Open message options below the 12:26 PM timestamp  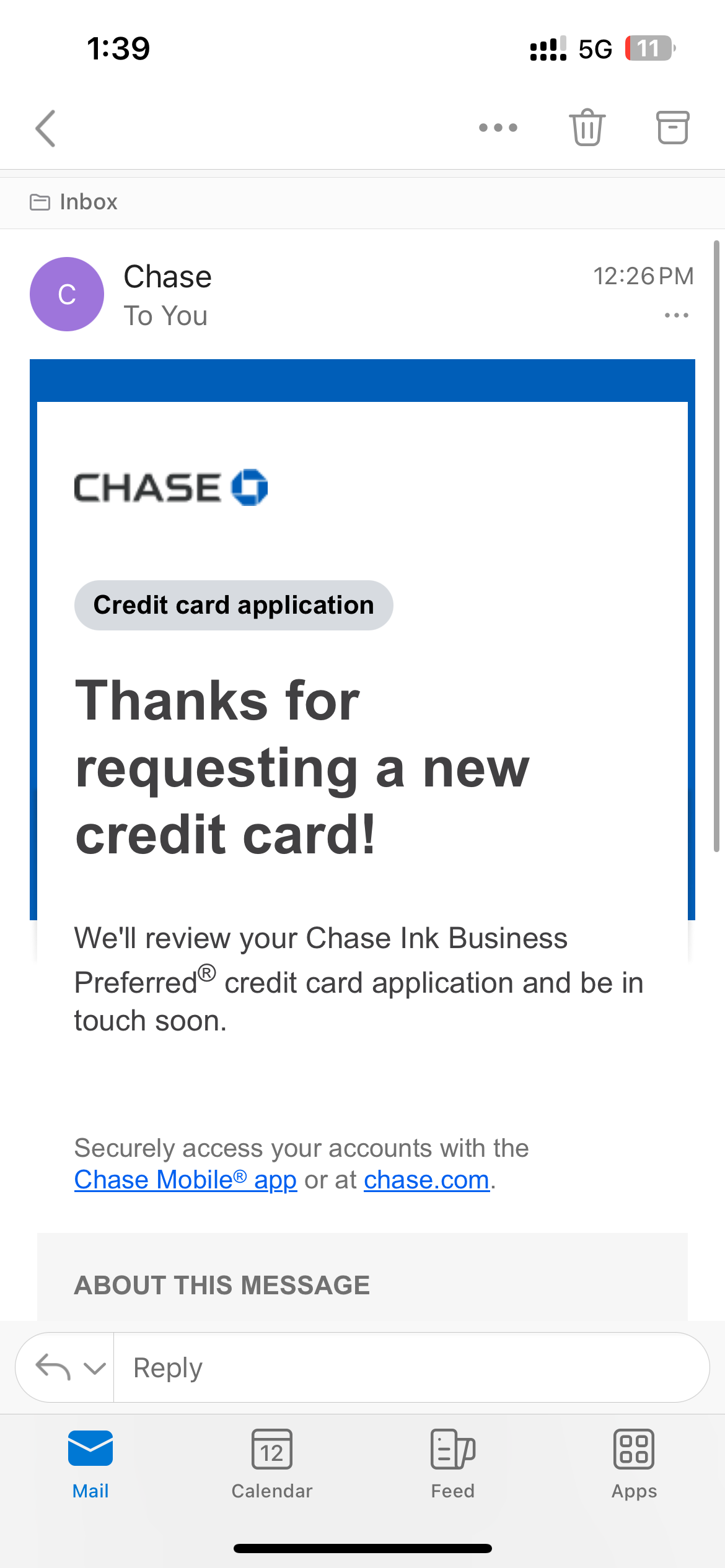click(x=676, y=316)
